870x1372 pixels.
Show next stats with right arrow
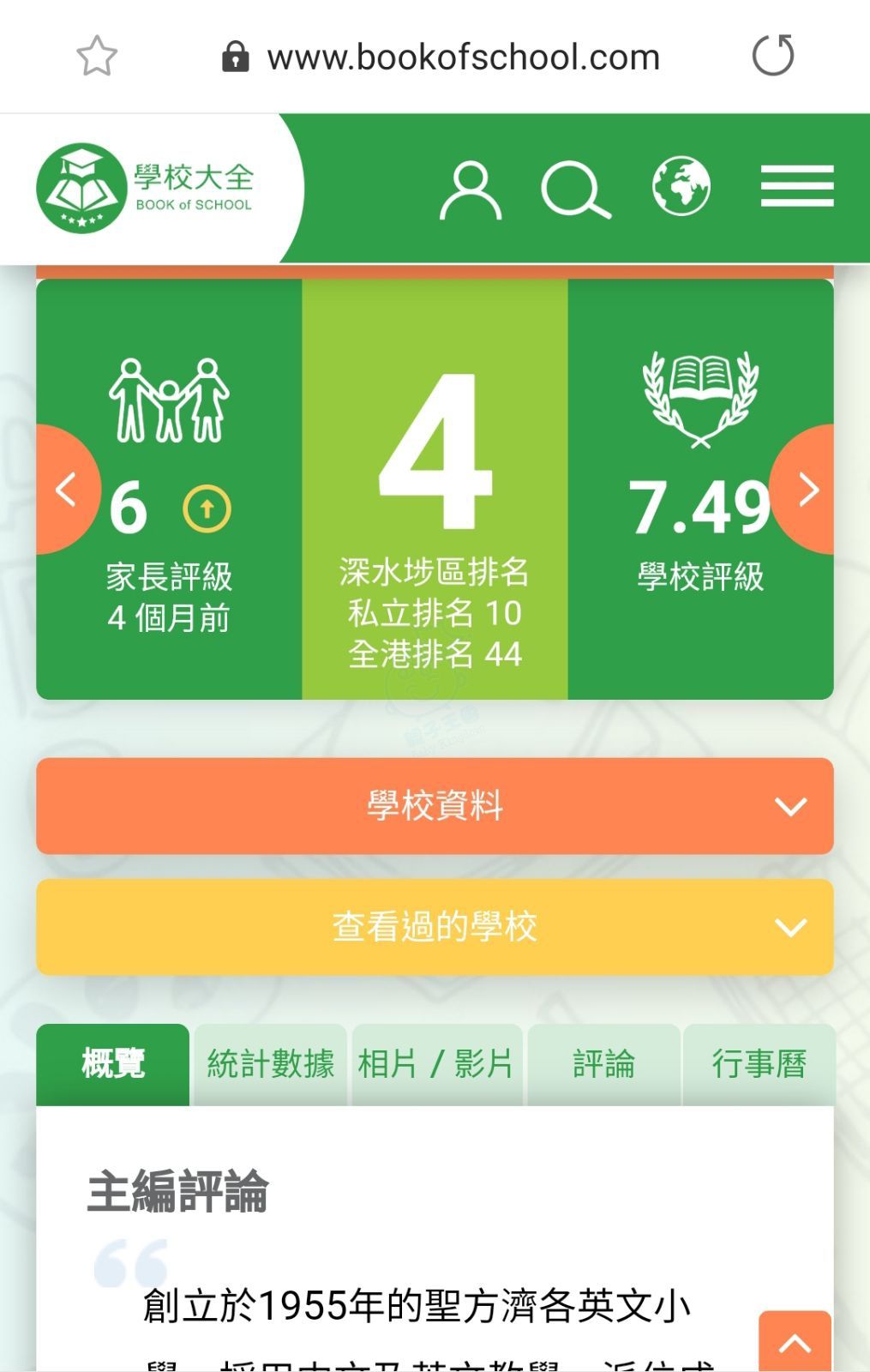[x=807, y=490]
